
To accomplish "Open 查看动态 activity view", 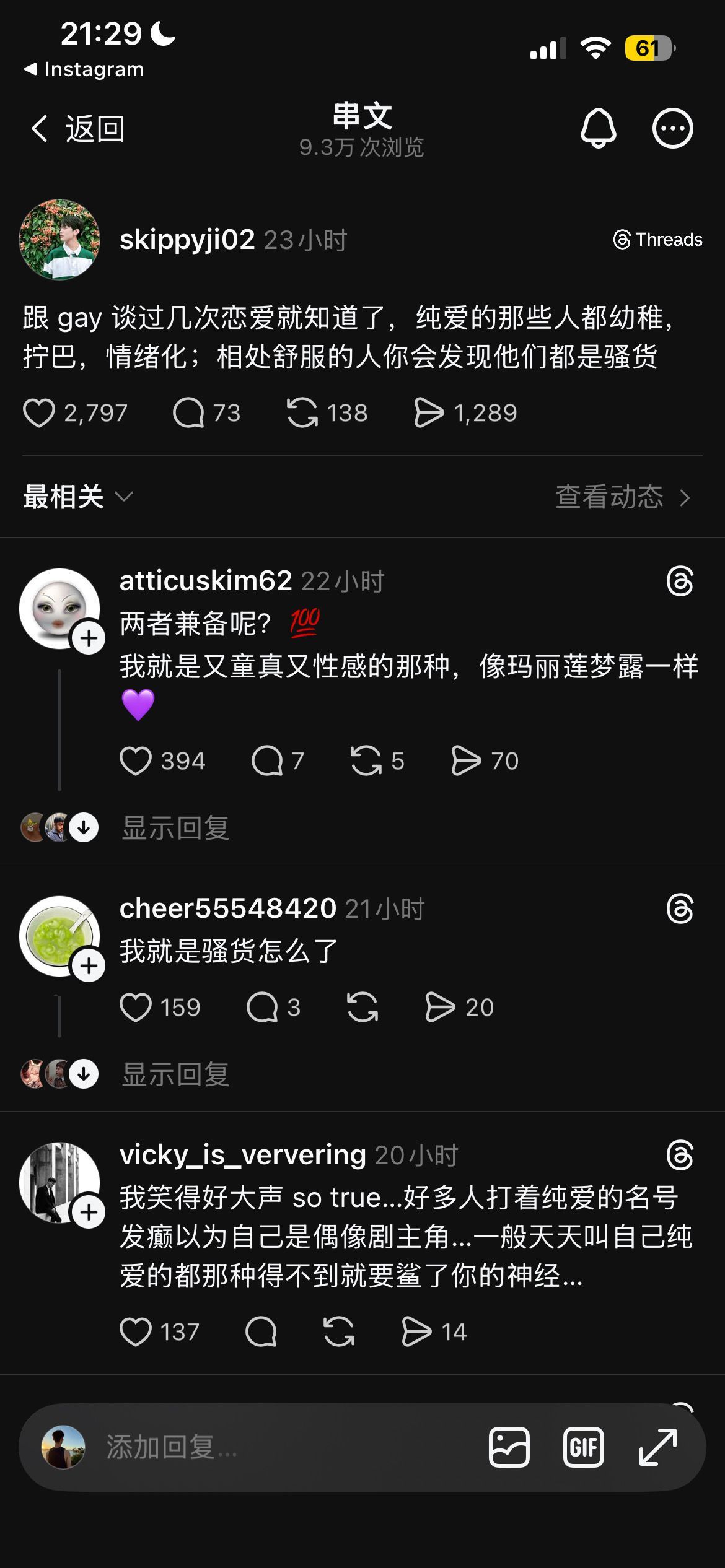I will click(x=610, y=497).
